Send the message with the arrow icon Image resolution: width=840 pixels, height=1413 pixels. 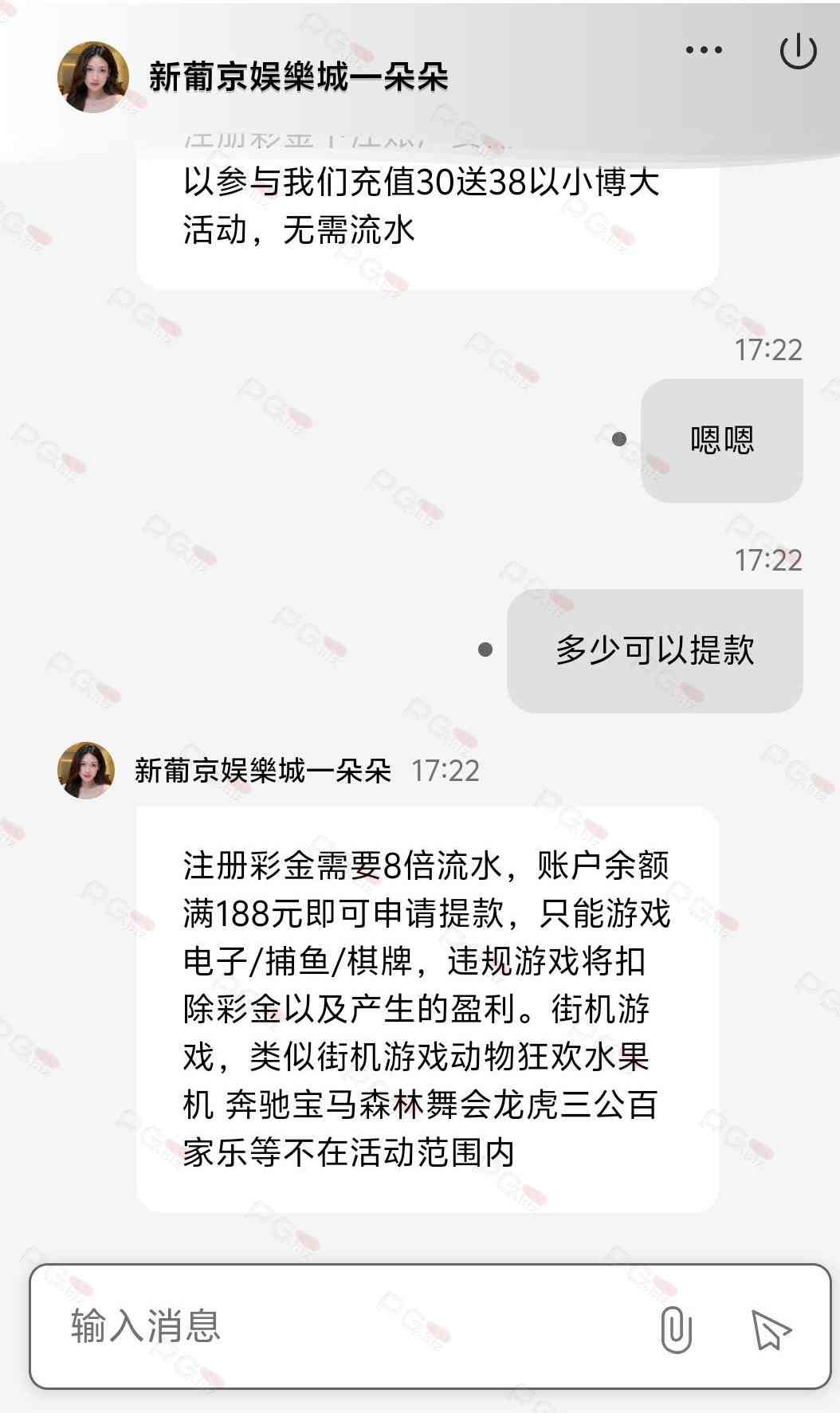coord(770,1329)
